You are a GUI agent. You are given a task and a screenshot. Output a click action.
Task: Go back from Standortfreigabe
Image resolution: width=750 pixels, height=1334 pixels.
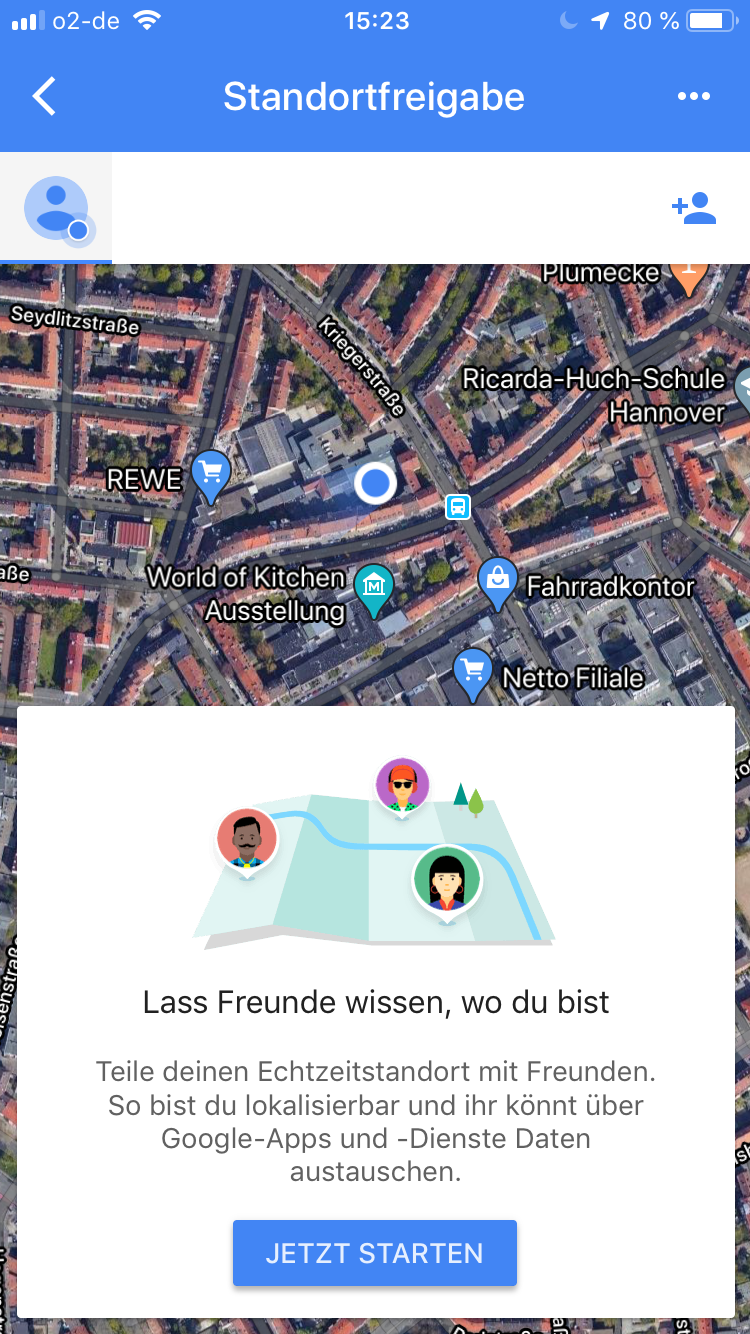[x=44, y=97]
